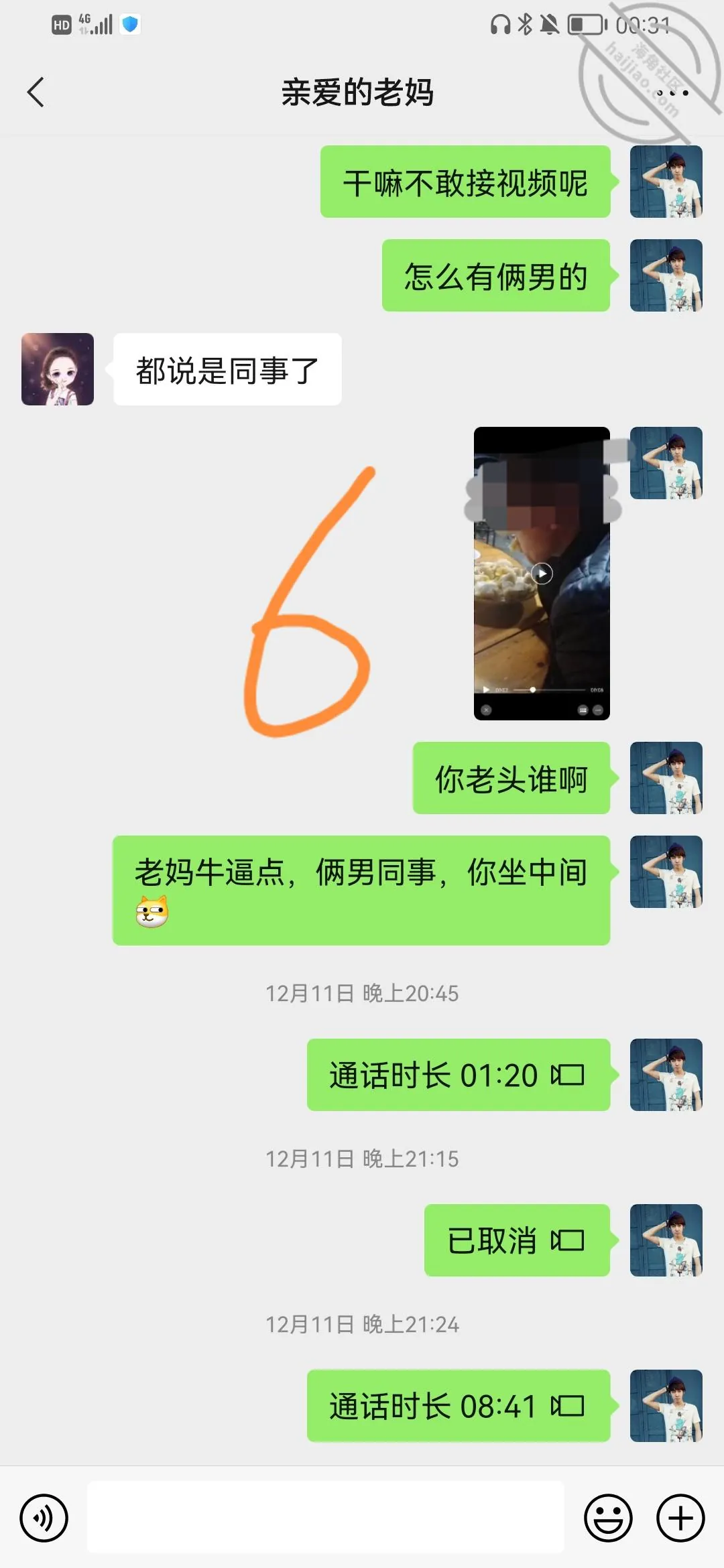The width and height of the screenshot is (724, 1568).
Task: Play the video message in the chat
Action: pyautogui.click(x=542, y=574)
